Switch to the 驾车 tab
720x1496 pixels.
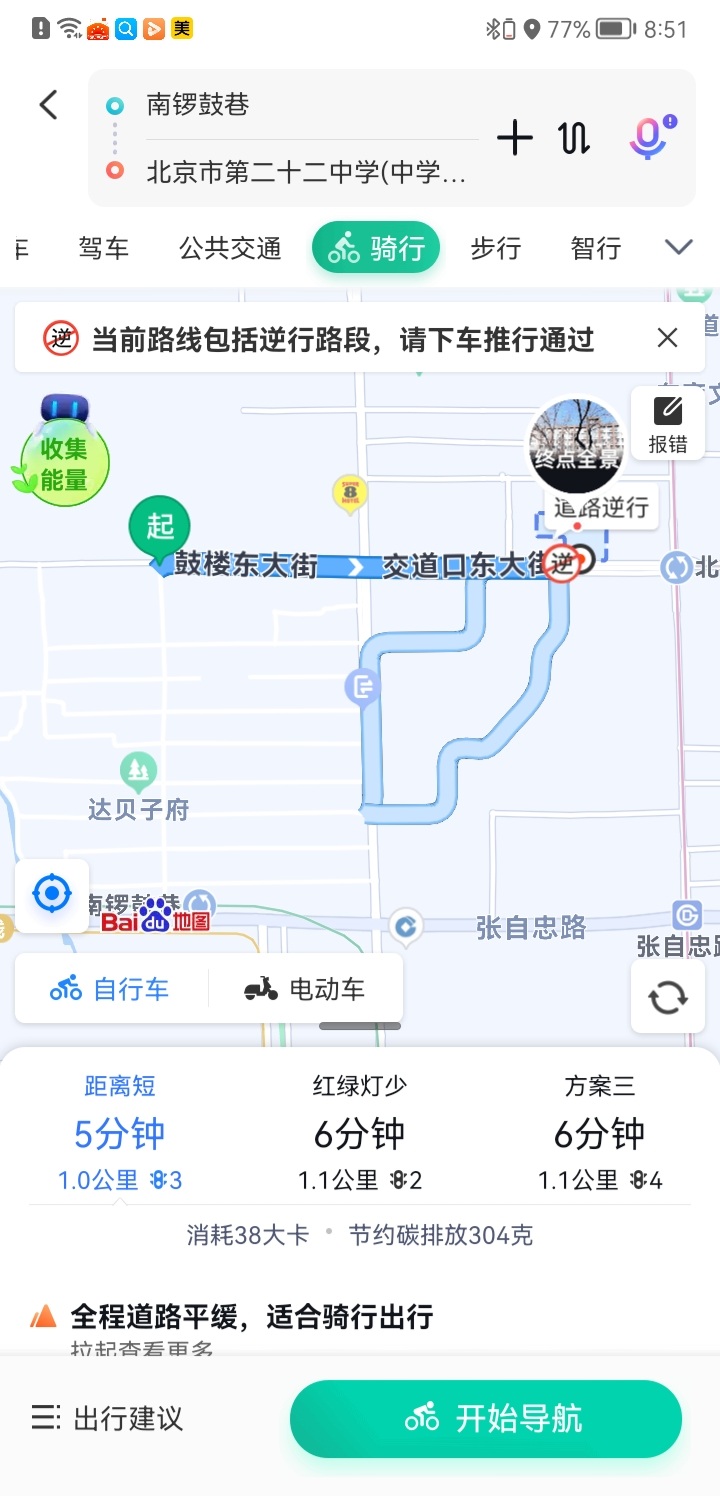[x=104, y=248]
